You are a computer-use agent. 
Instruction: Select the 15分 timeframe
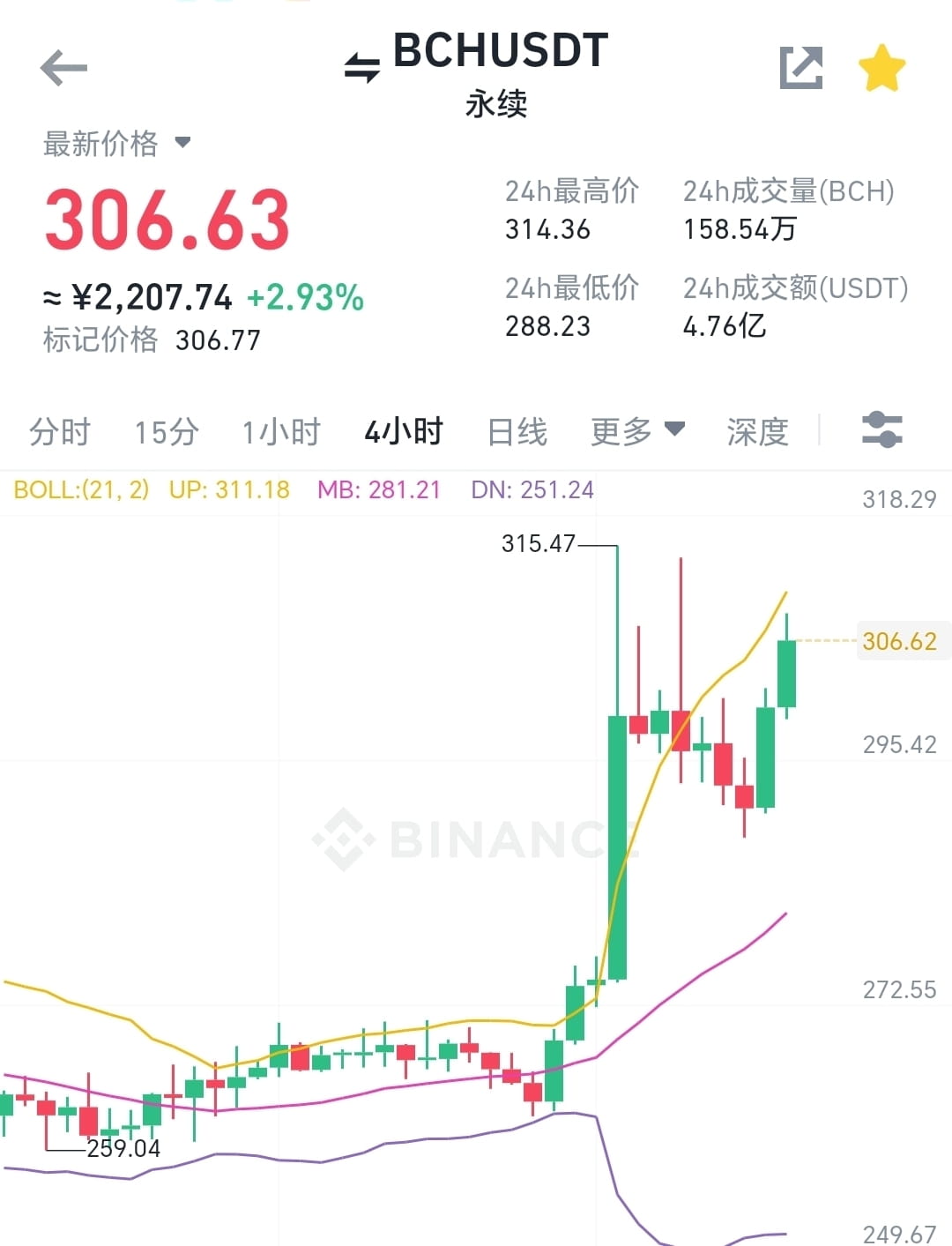click(x=166, y=432)
